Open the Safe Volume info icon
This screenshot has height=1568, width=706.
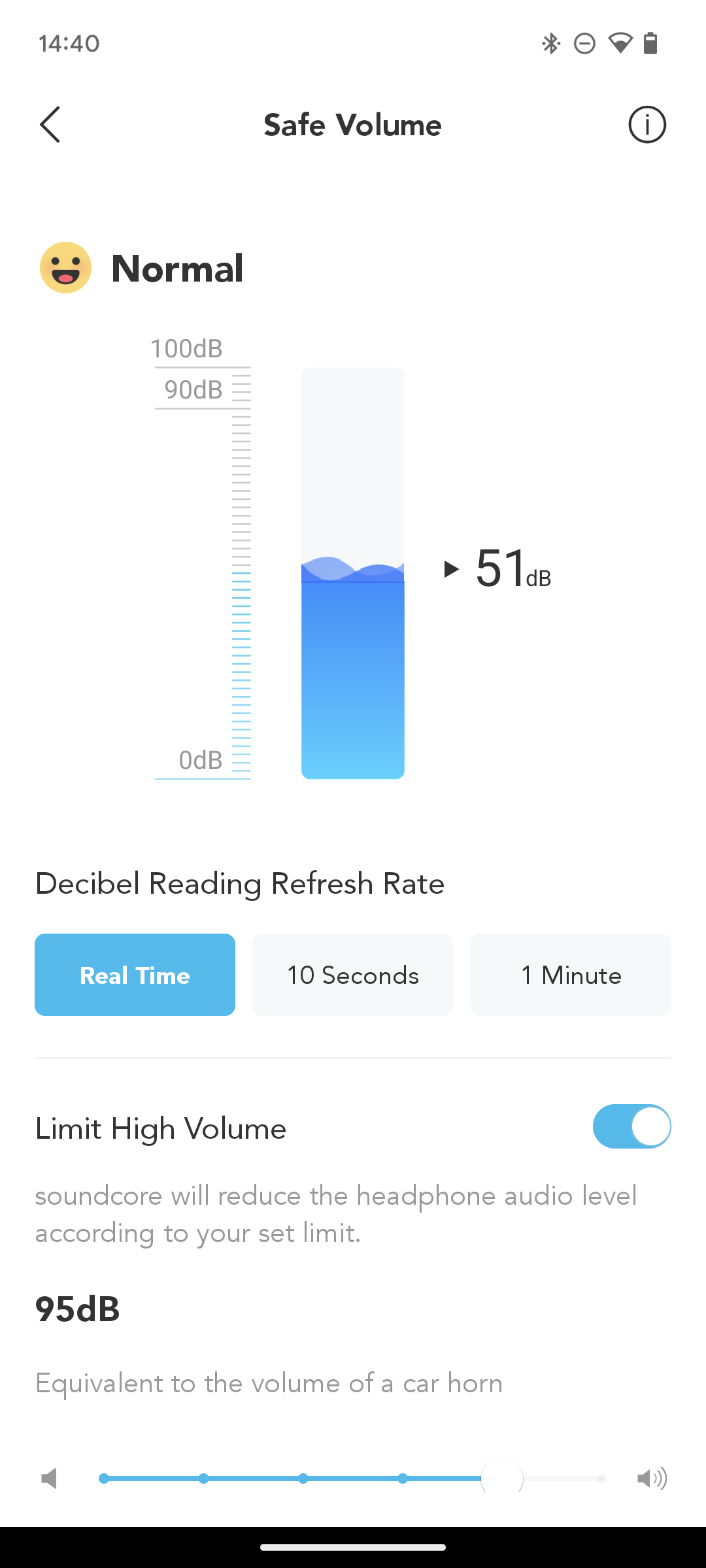pos(647,124)
